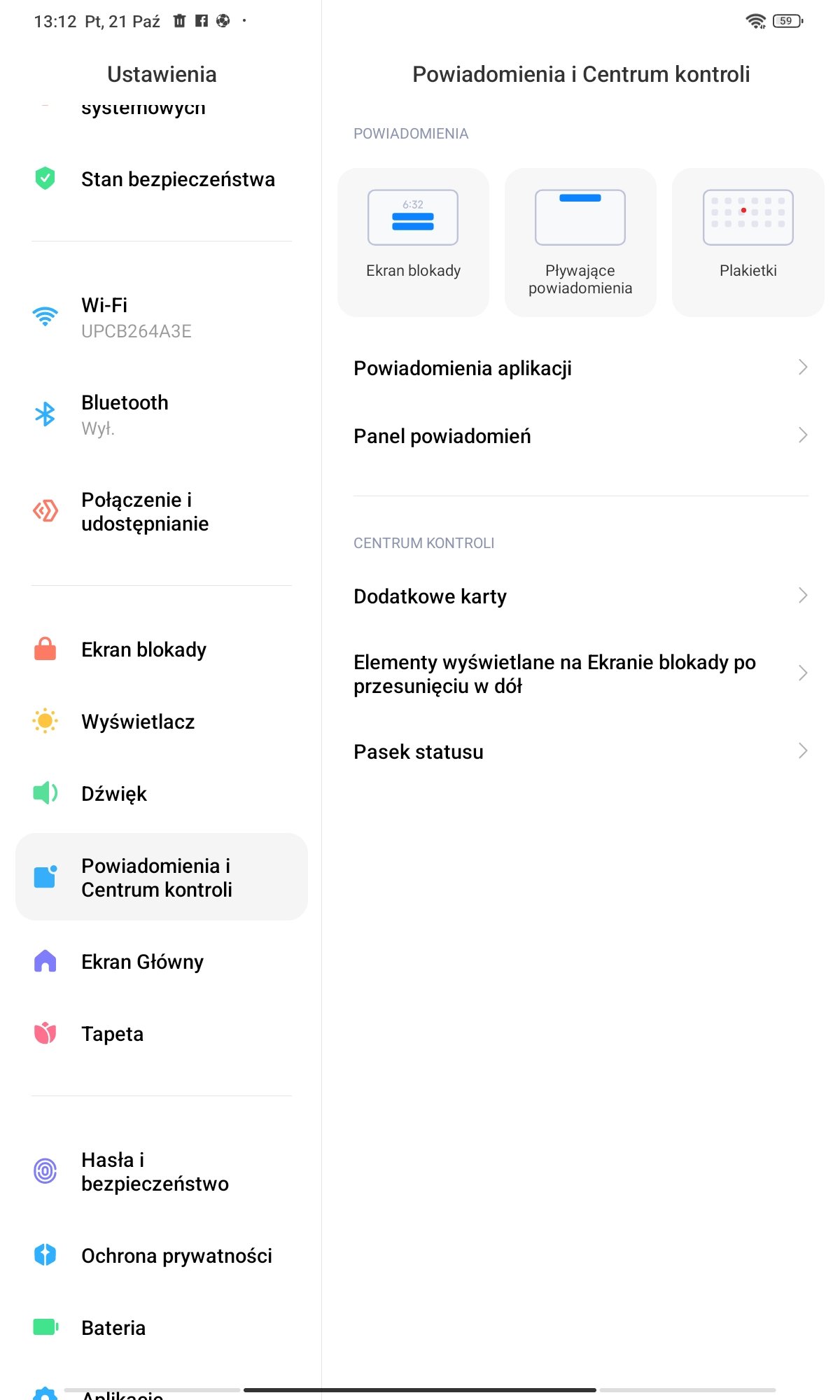Open Ekran blokady in the settings sidebar
Screen dimensions: 840x1400
pos(162,650)
